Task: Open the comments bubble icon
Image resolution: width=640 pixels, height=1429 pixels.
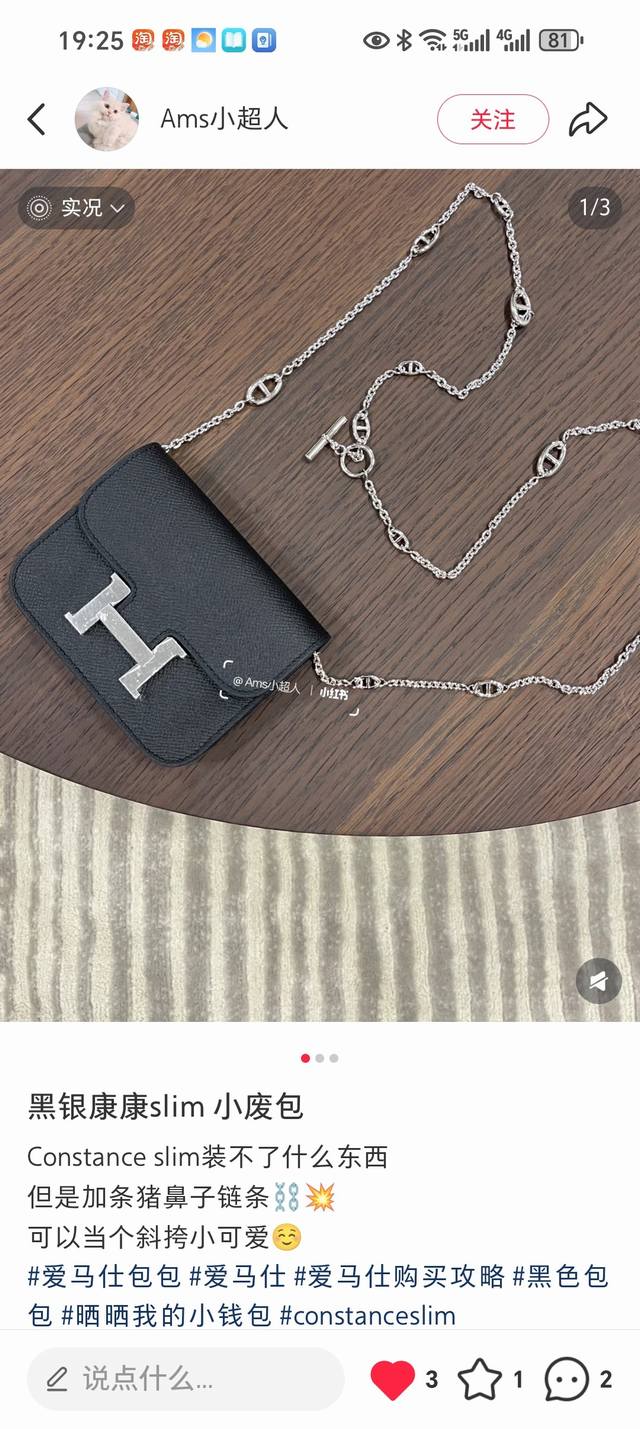Action: click(x=566, y=1380)
